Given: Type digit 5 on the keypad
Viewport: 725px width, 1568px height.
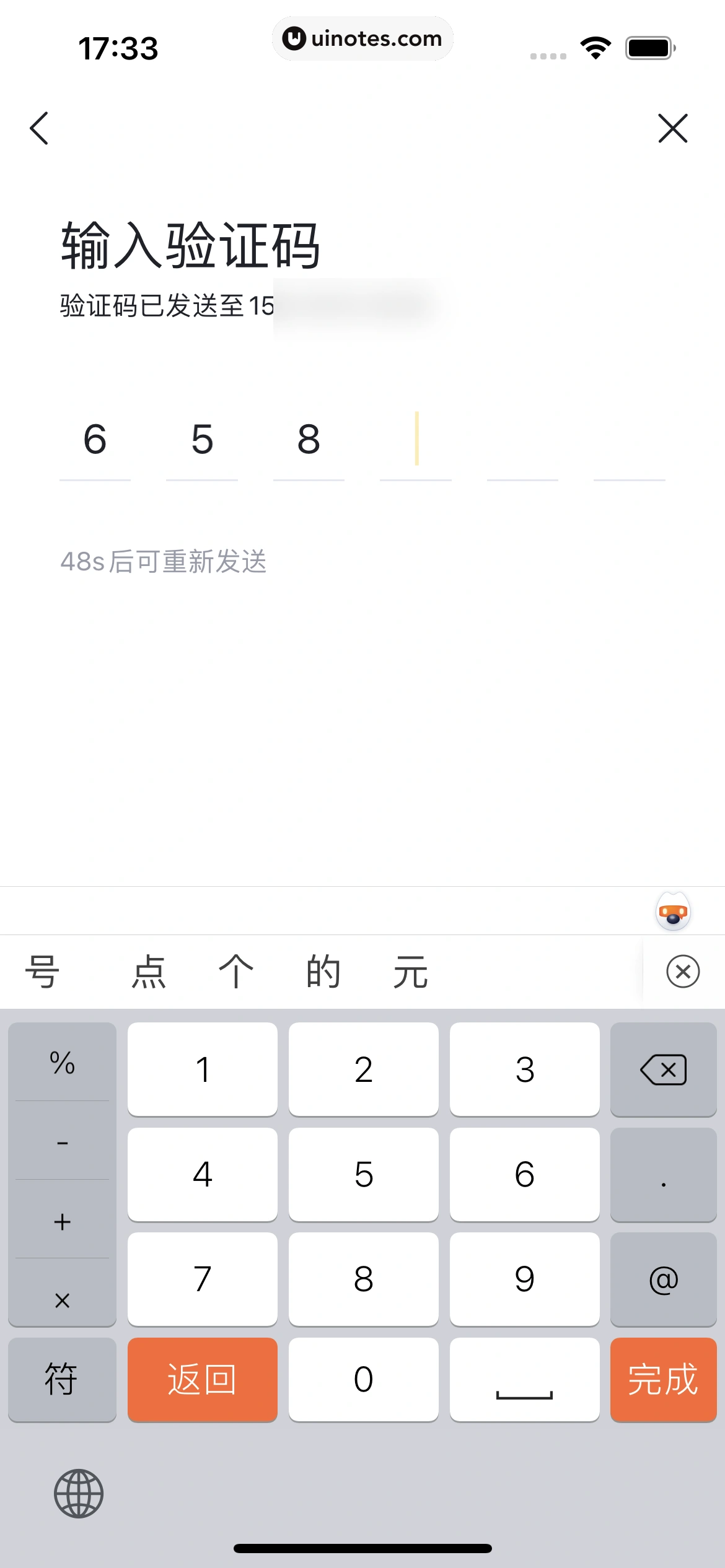Looking at the screenshot, I should click(363, 1174).
